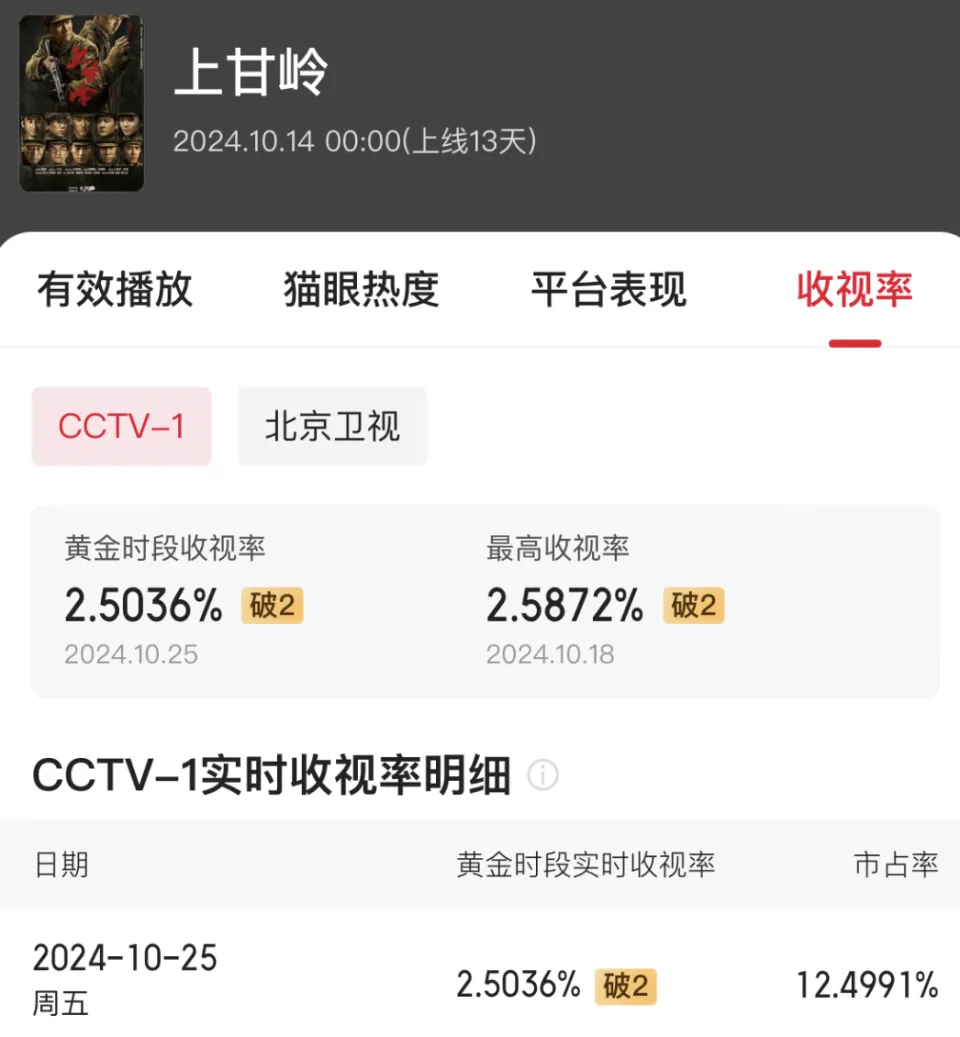Tap the 收视率 tab
The height and width of the screenshot is (1037, 960).
point(854,290)
